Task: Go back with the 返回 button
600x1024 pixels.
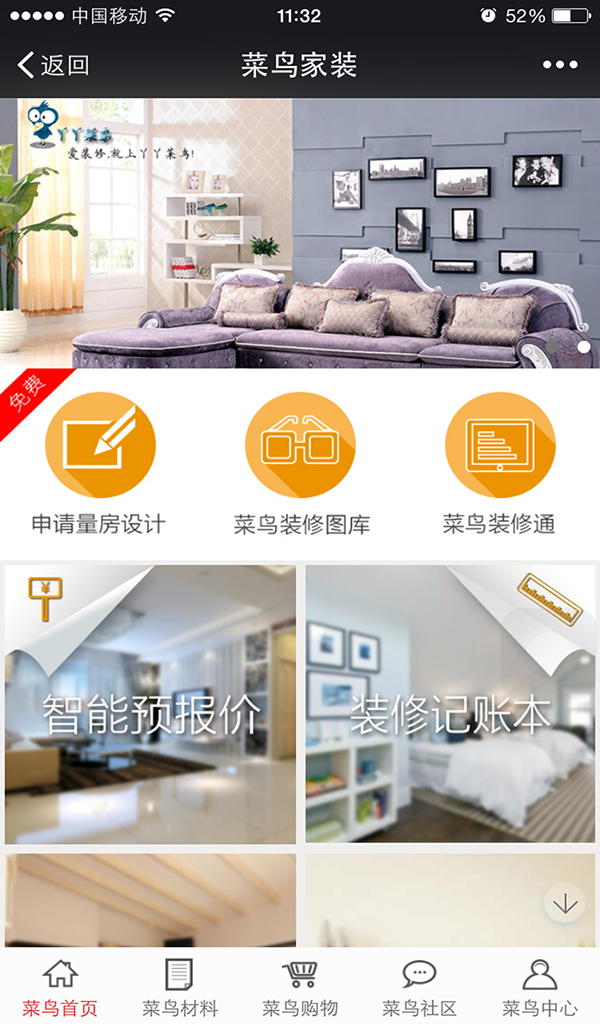Action: pos(55,66)
